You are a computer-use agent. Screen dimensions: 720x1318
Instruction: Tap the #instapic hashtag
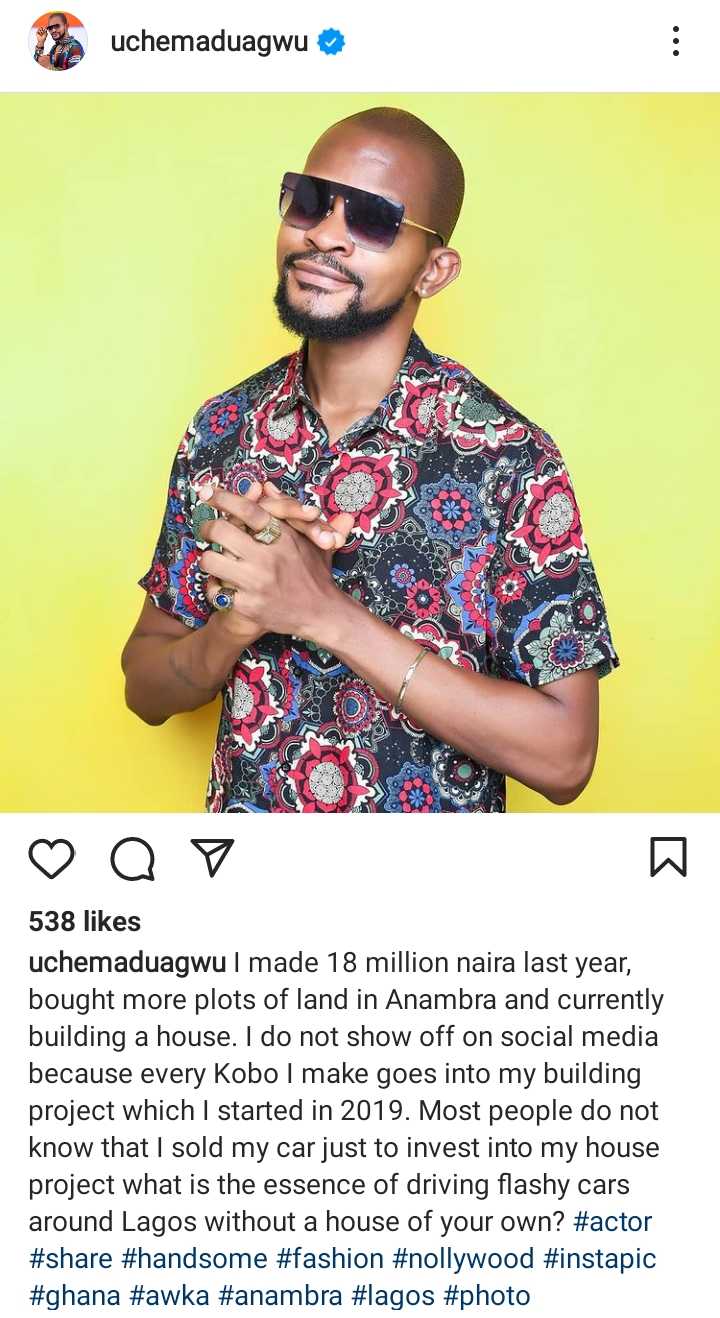599,1258
